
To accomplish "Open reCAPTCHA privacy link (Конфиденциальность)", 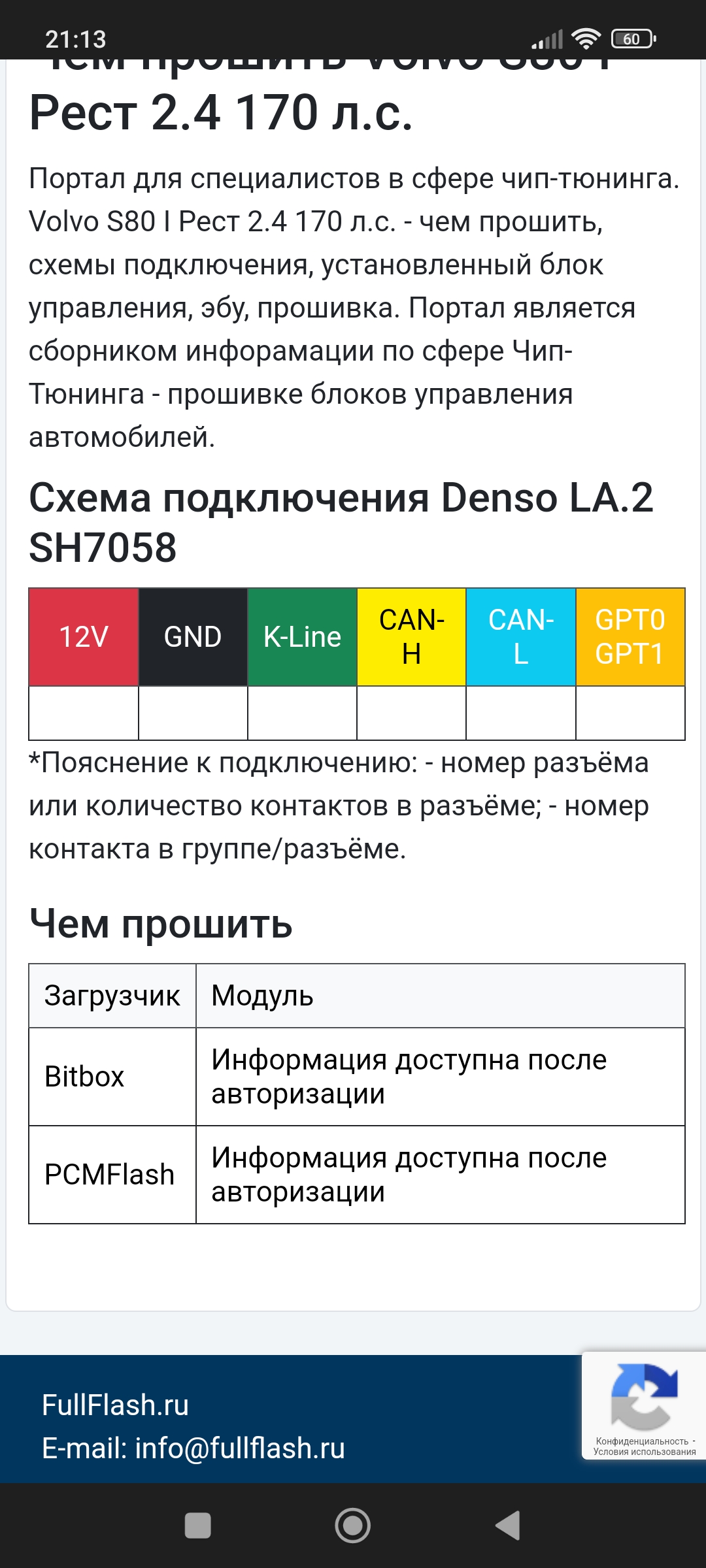I will pos(641,1441).
